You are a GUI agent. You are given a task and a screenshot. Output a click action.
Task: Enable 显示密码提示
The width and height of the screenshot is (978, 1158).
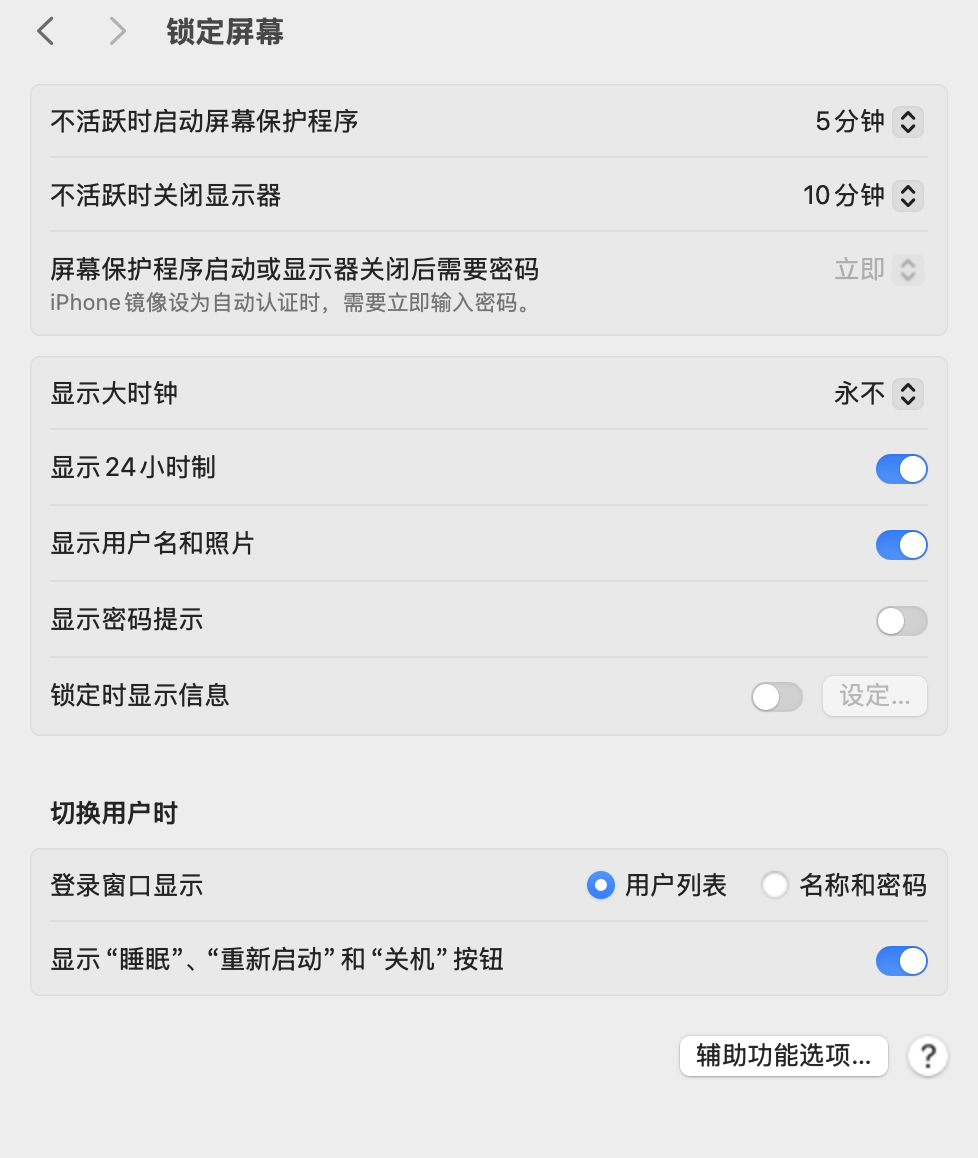click(x=901, y=621)
